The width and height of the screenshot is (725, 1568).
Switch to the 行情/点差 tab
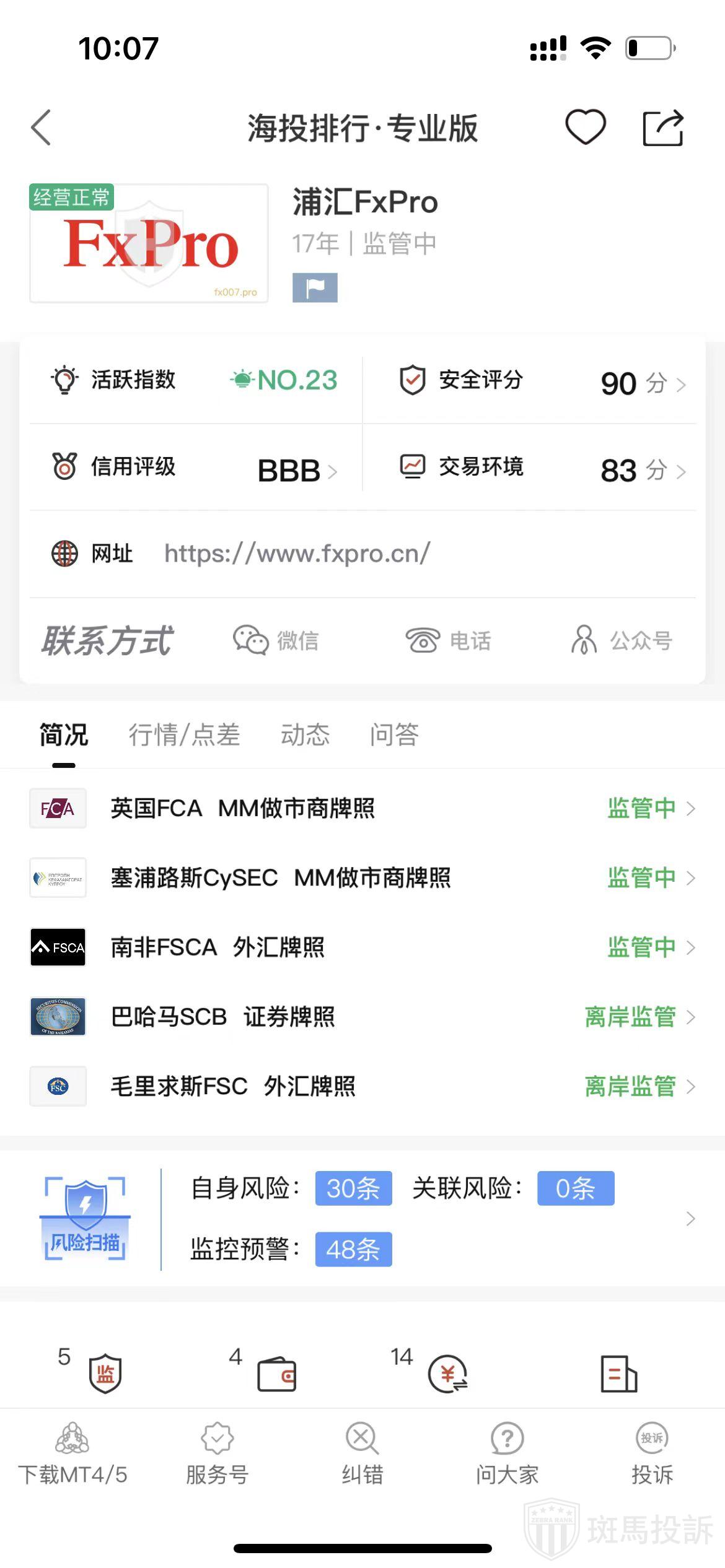point(184,735)
